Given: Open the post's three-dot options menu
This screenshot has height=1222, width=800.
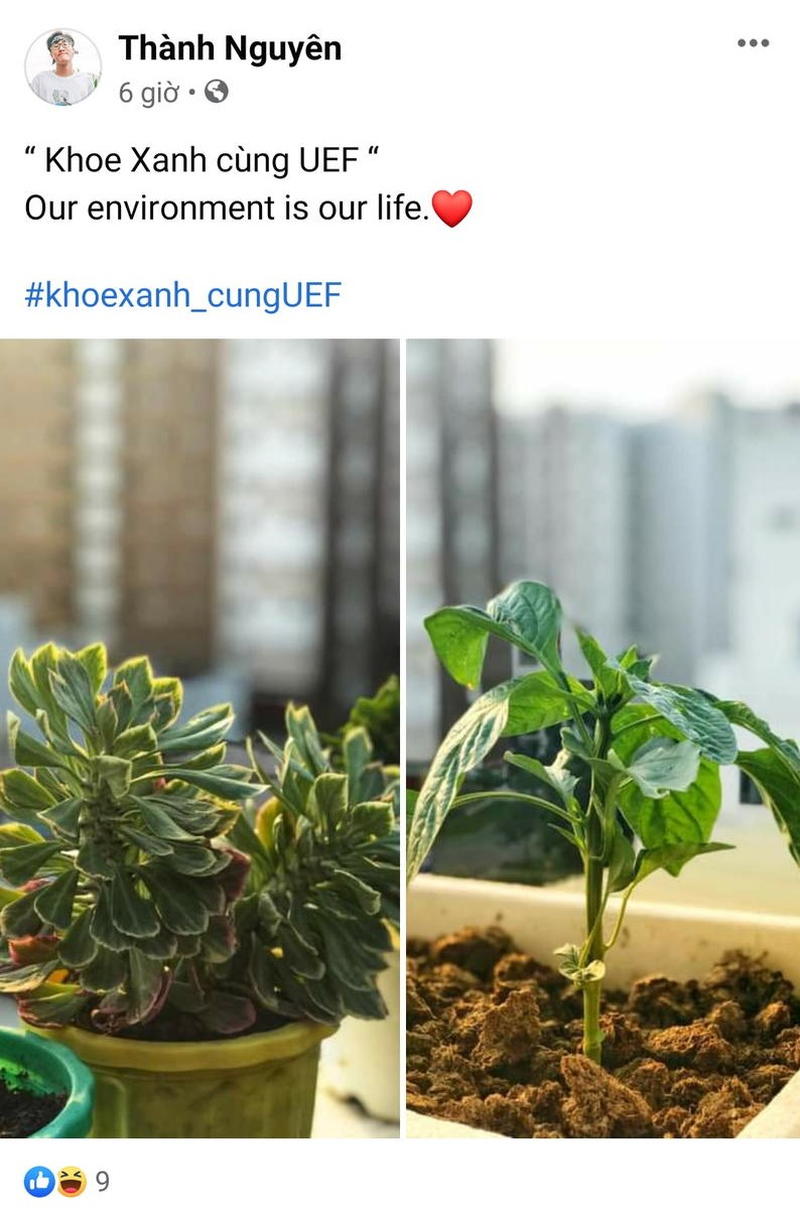Looking at the screenshot, I should (752, 43).
